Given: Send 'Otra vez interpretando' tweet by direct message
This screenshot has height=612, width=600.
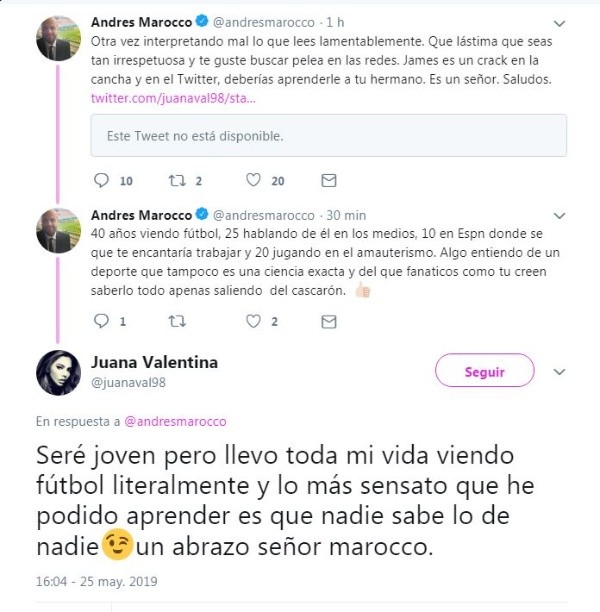Looking at the screenshot, I should pos(328,181).
